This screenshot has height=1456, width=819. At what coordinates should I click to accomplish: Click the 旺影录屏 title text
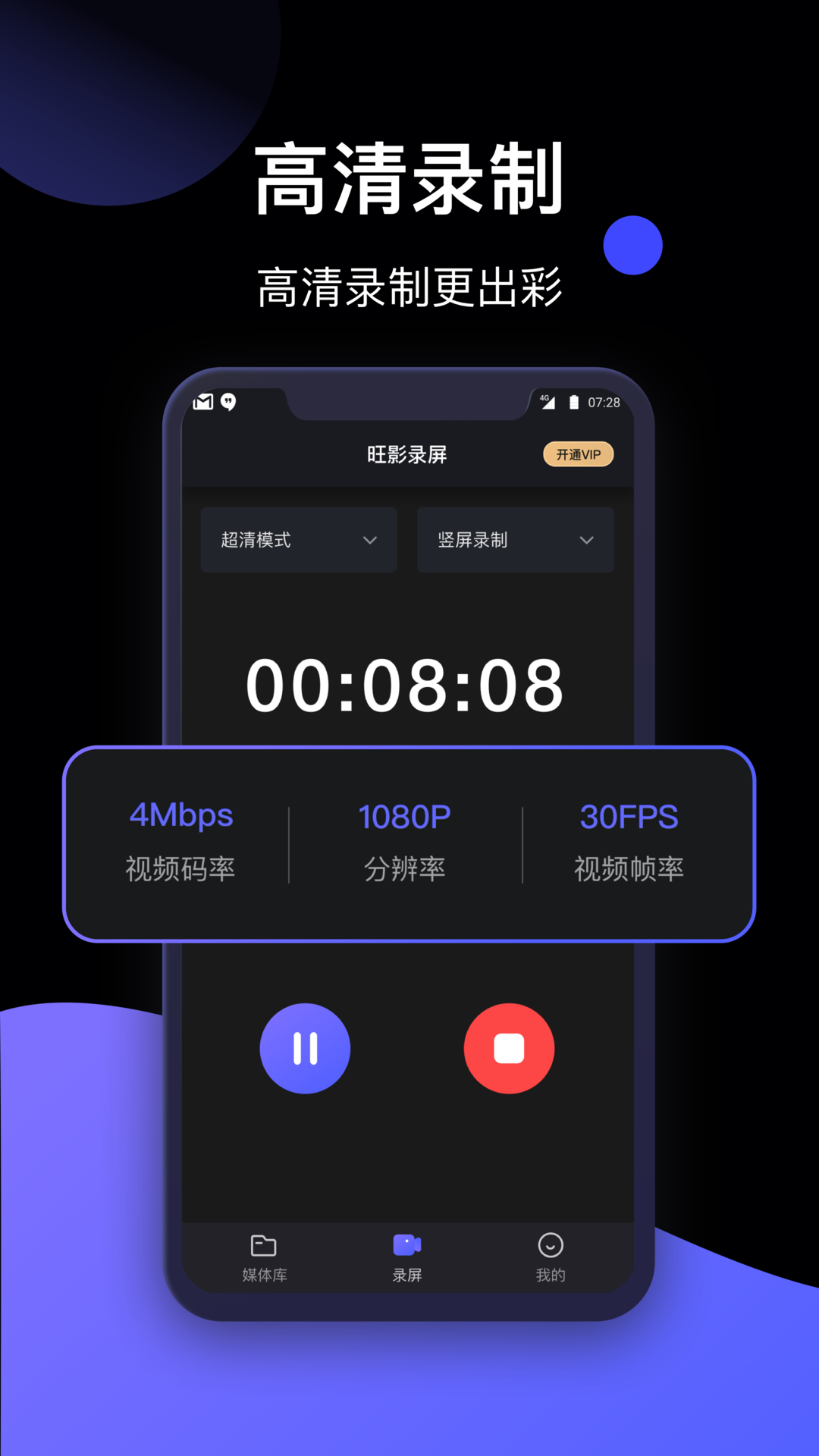(407, 454)
